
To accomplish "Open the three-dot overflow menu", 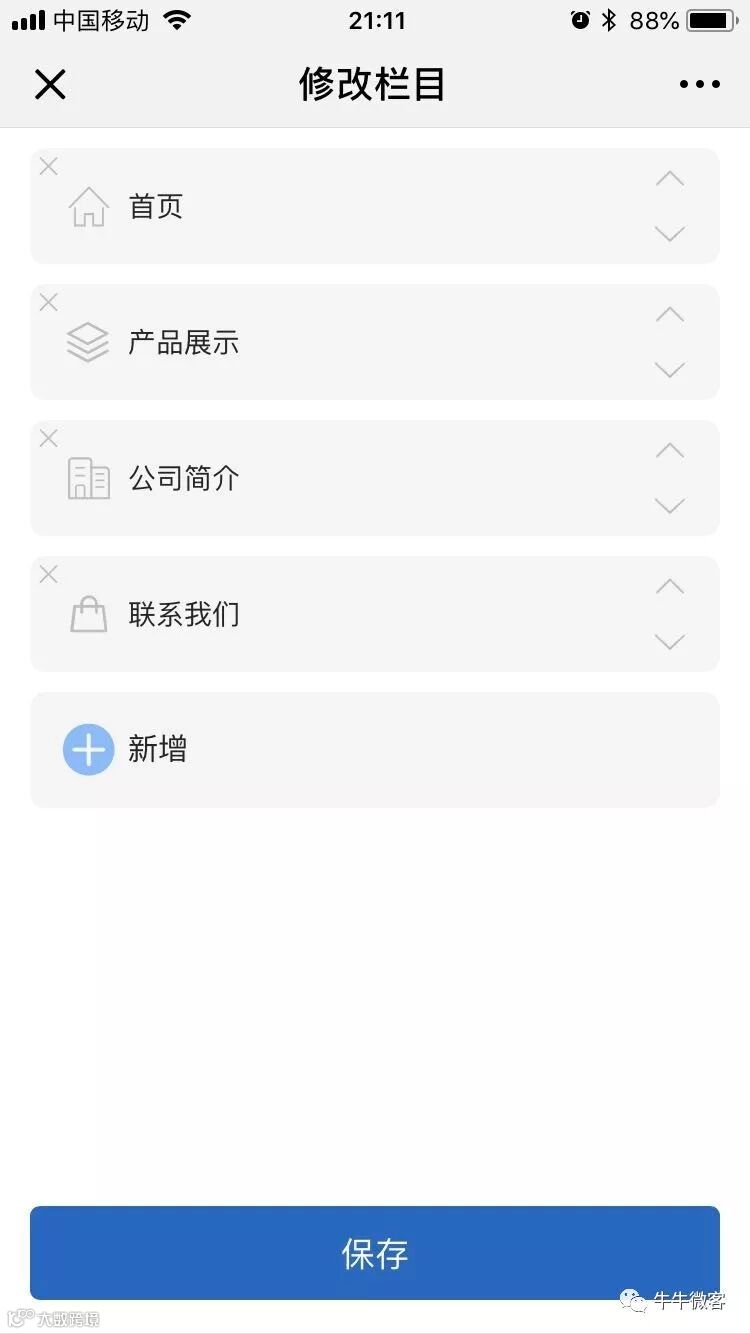I will coord(699,85).
